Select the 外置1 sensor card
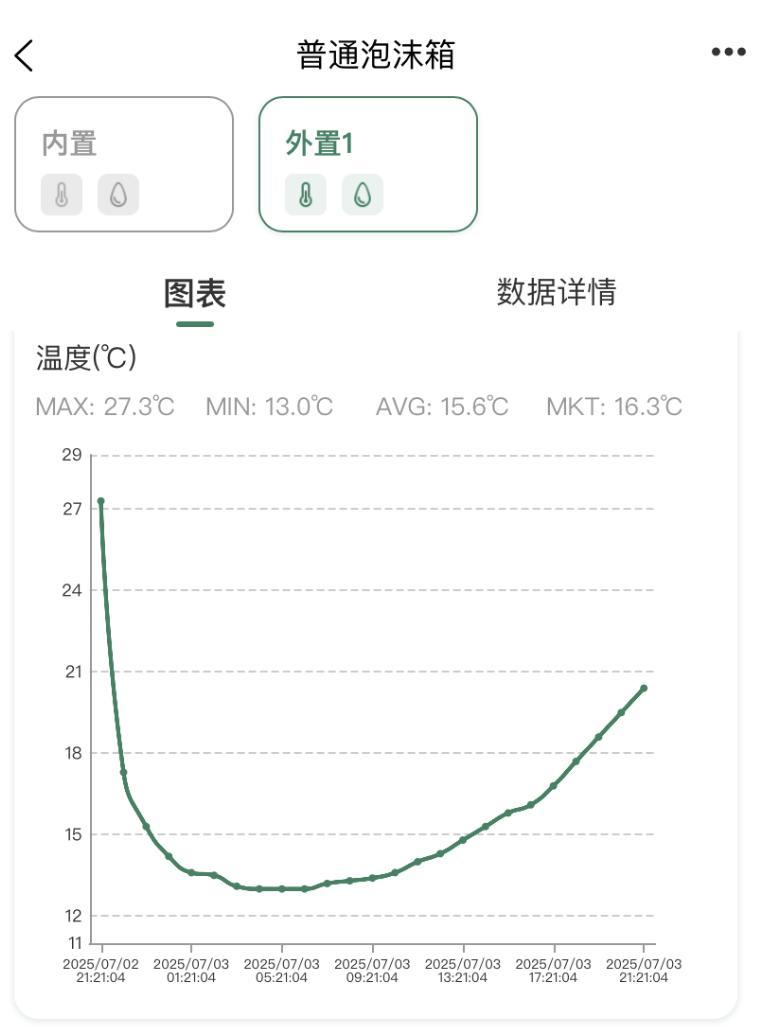764x1034 pixels. (x=368, y=165)
